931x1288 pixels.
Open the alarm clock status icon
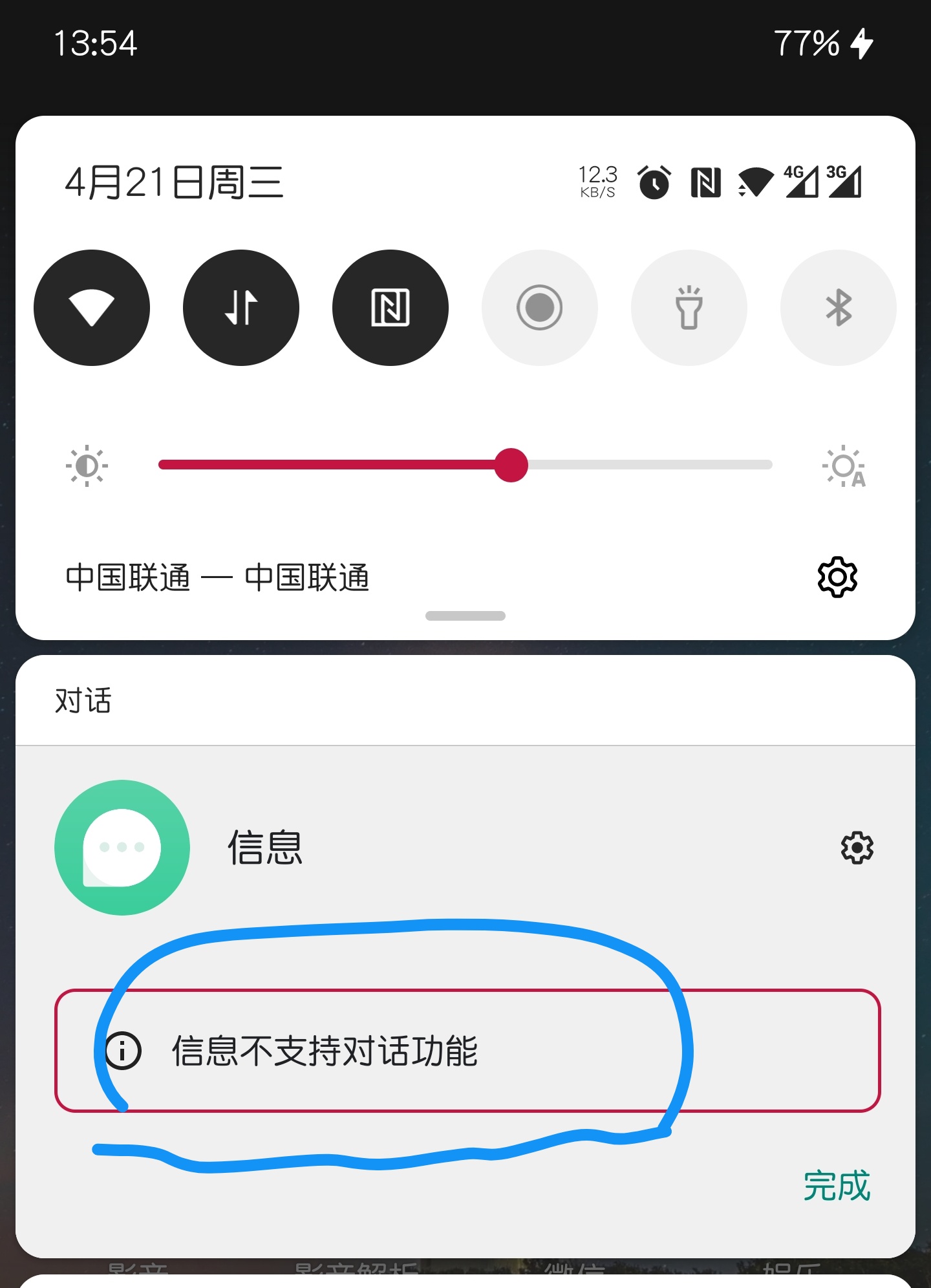pos(653,184)
